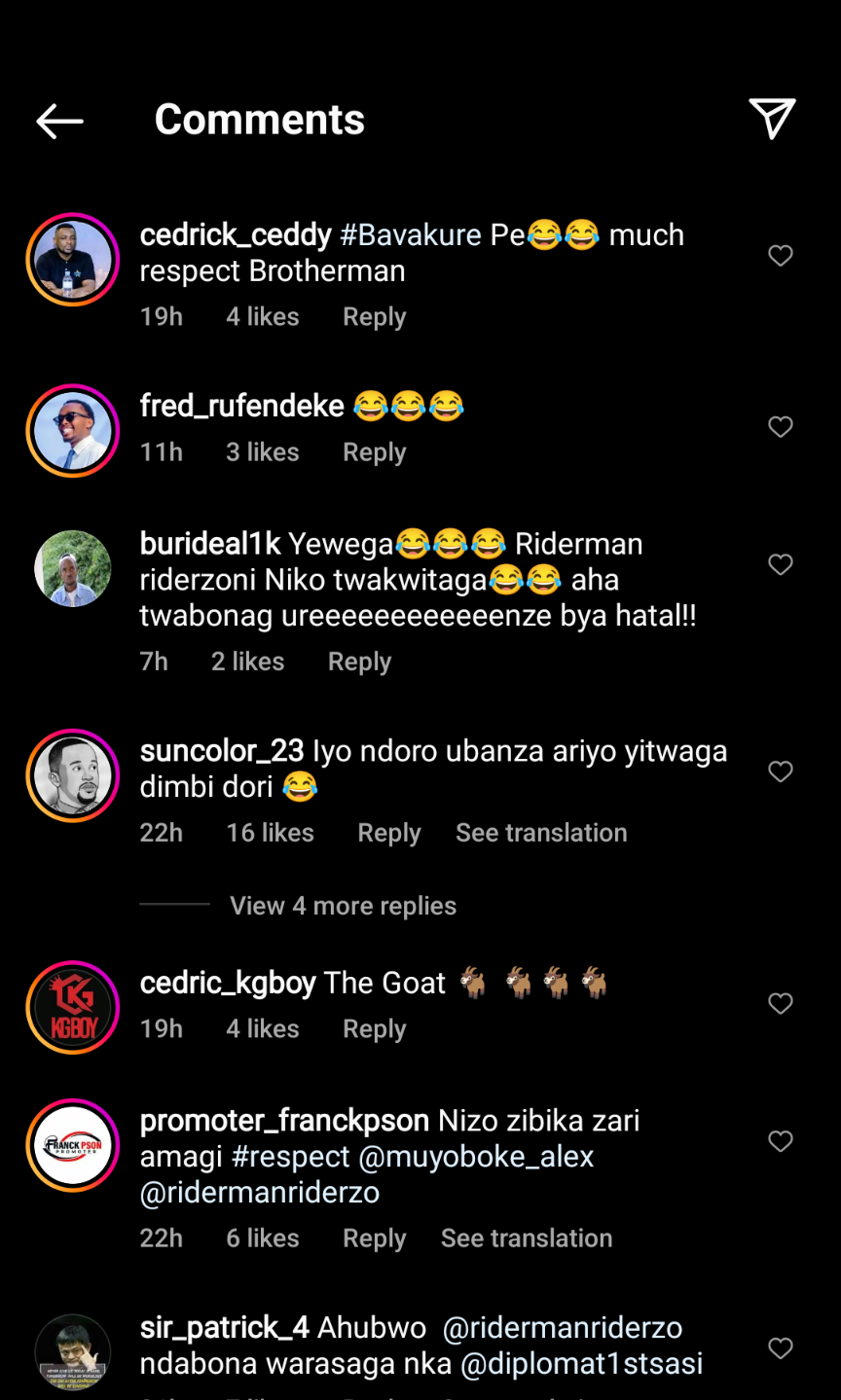Image resolution: width=841 pixels, height=1400 pixels.
Task: Reply to burideal1k's comment
Action: [359, 662]
